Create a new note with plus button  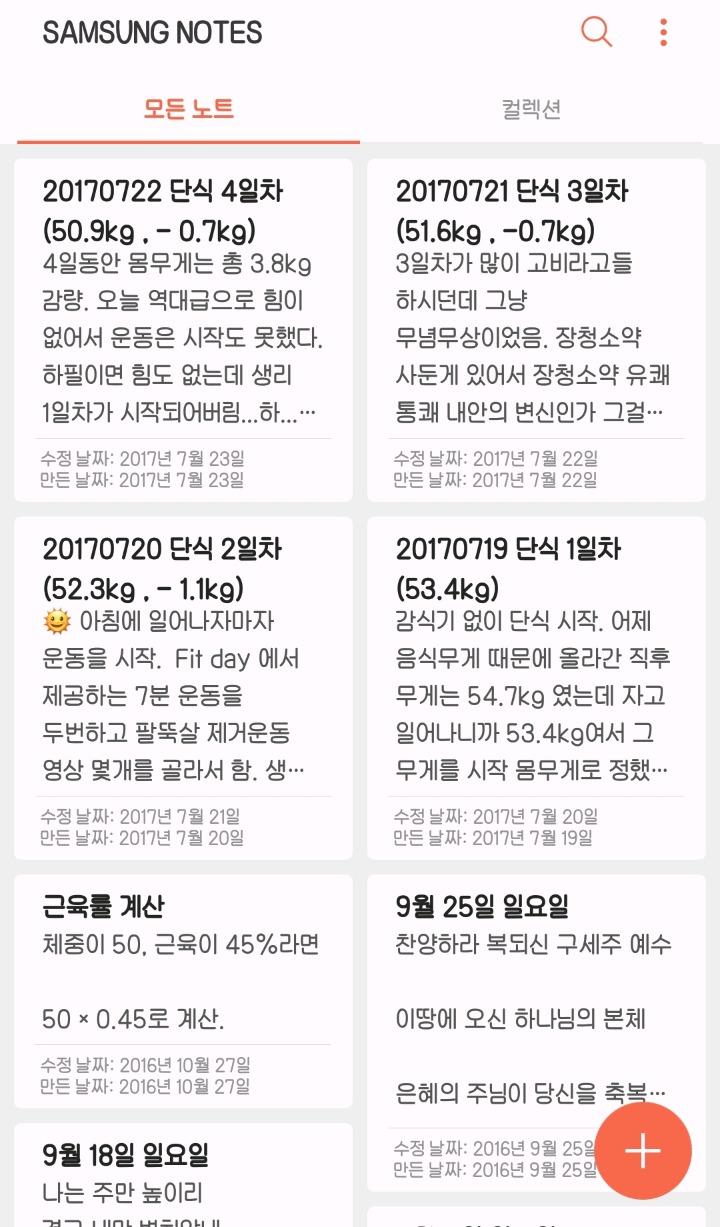point(642,1150)
